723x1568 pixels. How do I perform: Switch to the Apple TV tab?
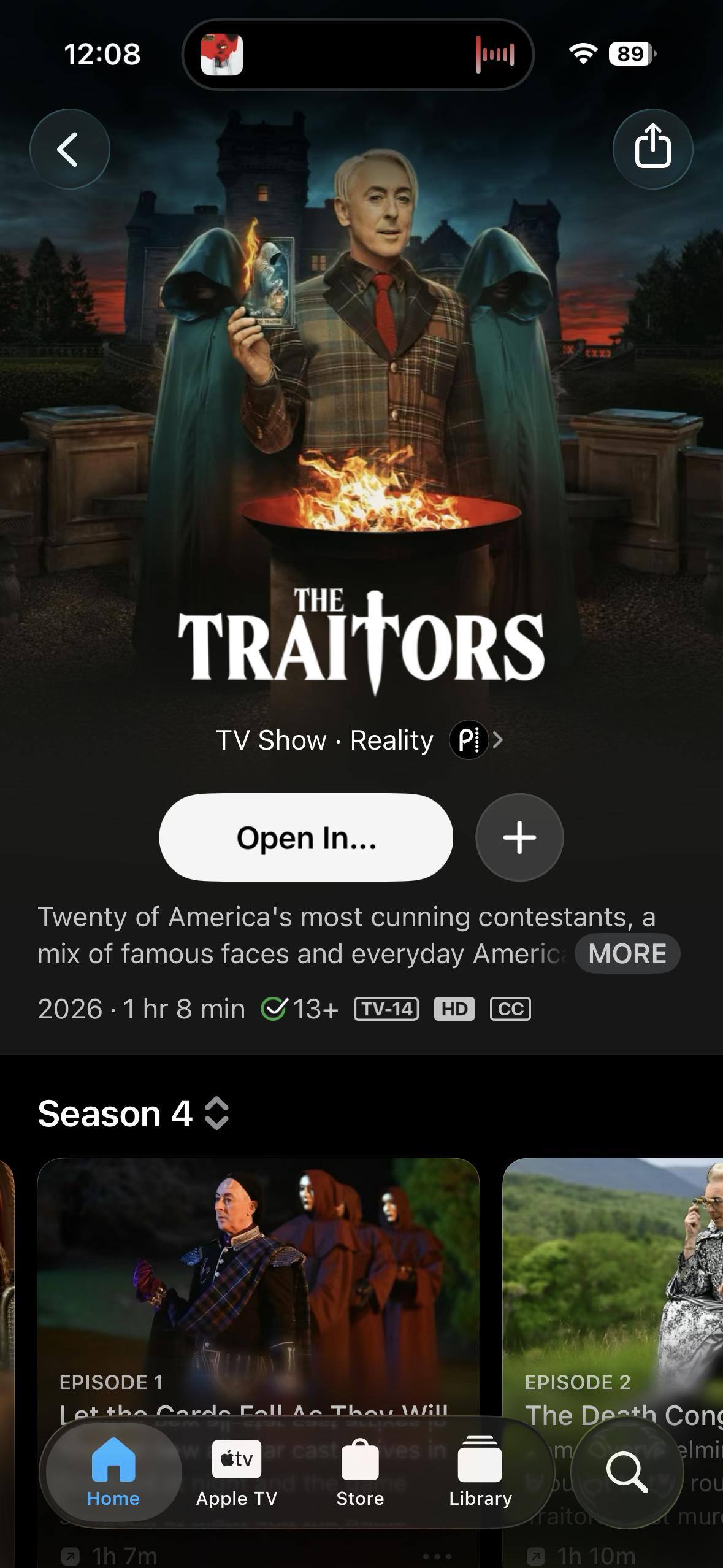click(237, 1472)
